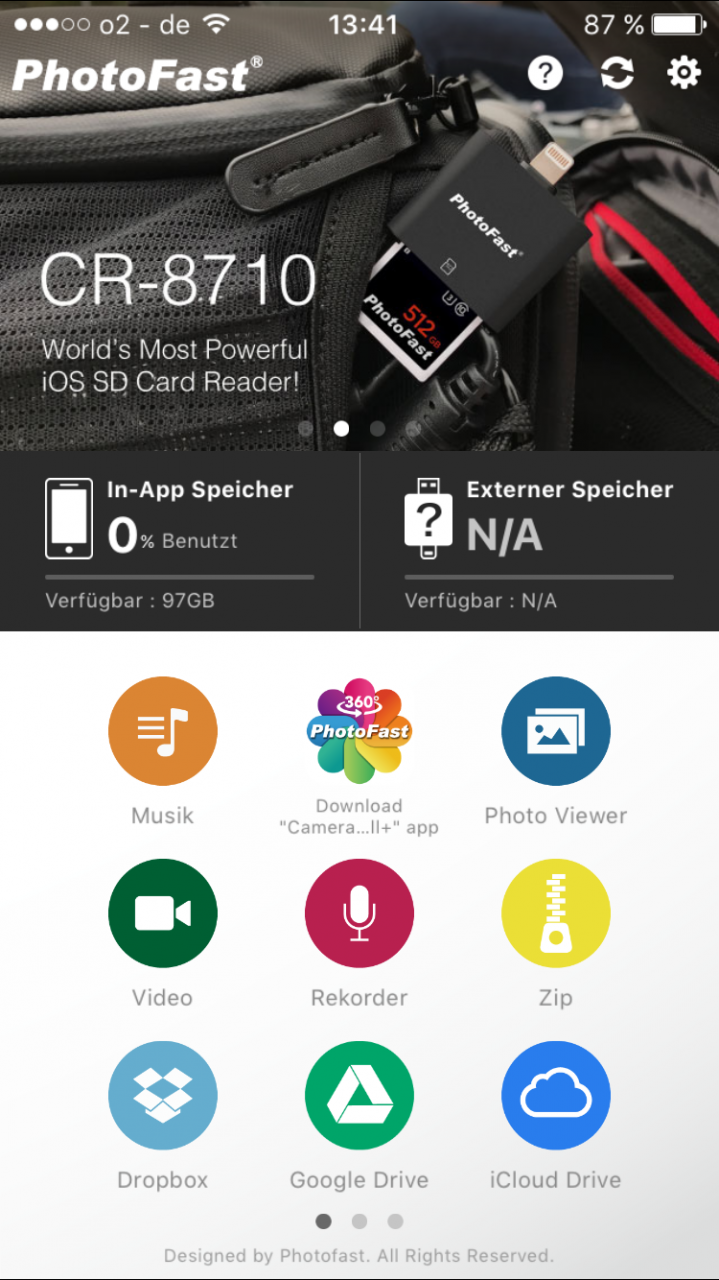This screenshot has width=719, height=1280.
Task: Connect to Dropbox
Action: pyautogui.click(x=163, y=1095)
